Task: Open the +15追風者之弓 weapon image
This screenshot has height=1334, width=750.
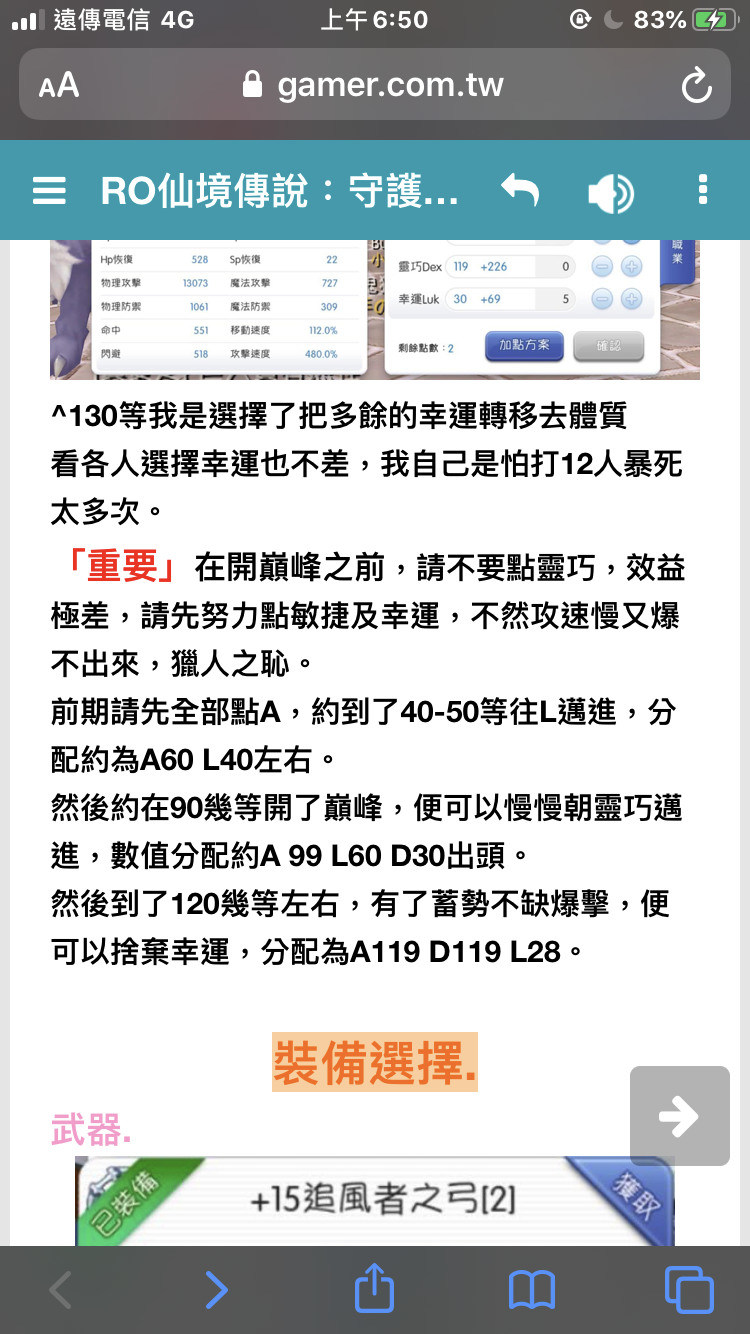Action: [375, 1200]
